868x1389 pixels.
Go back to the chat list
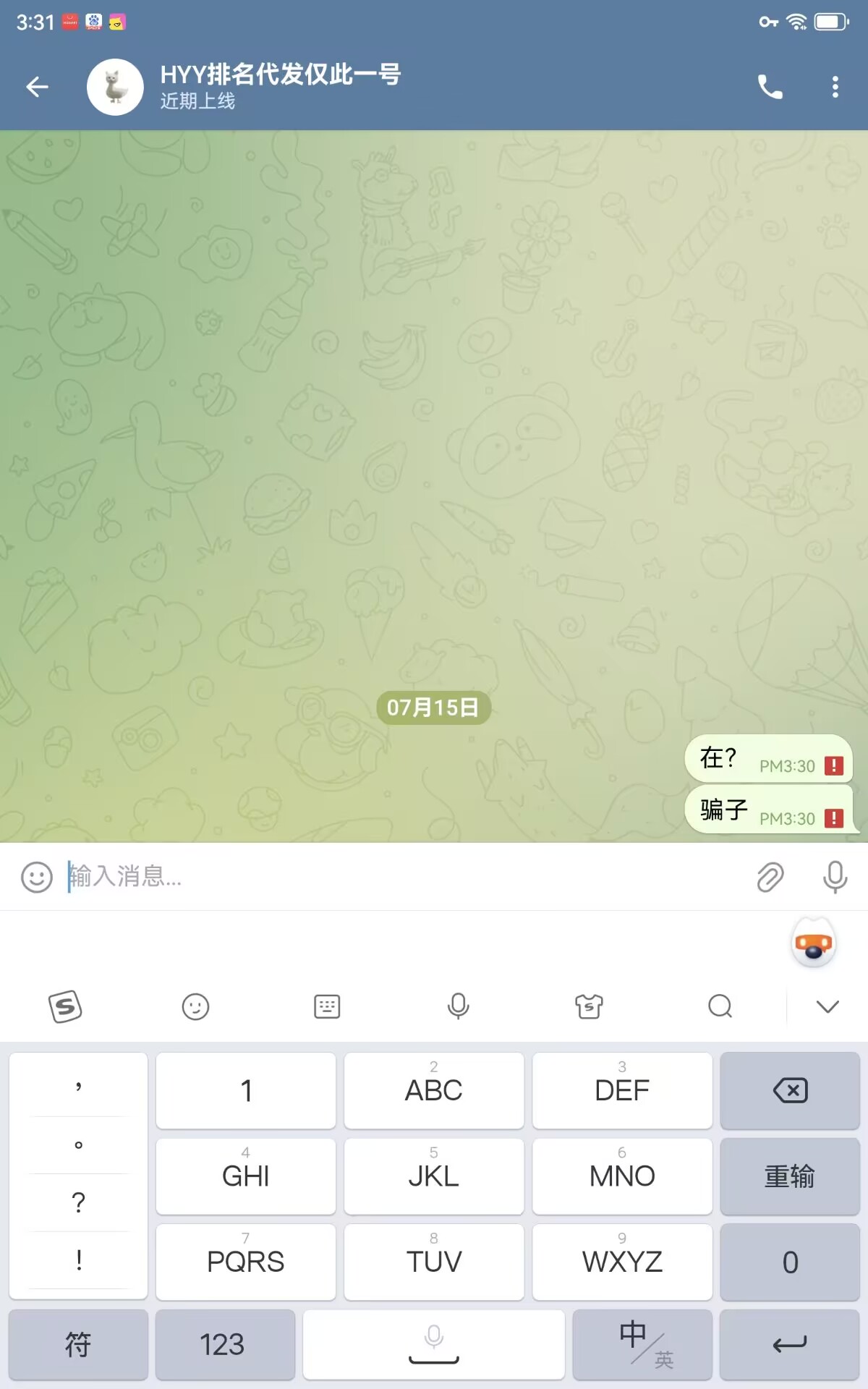(37, 87)
